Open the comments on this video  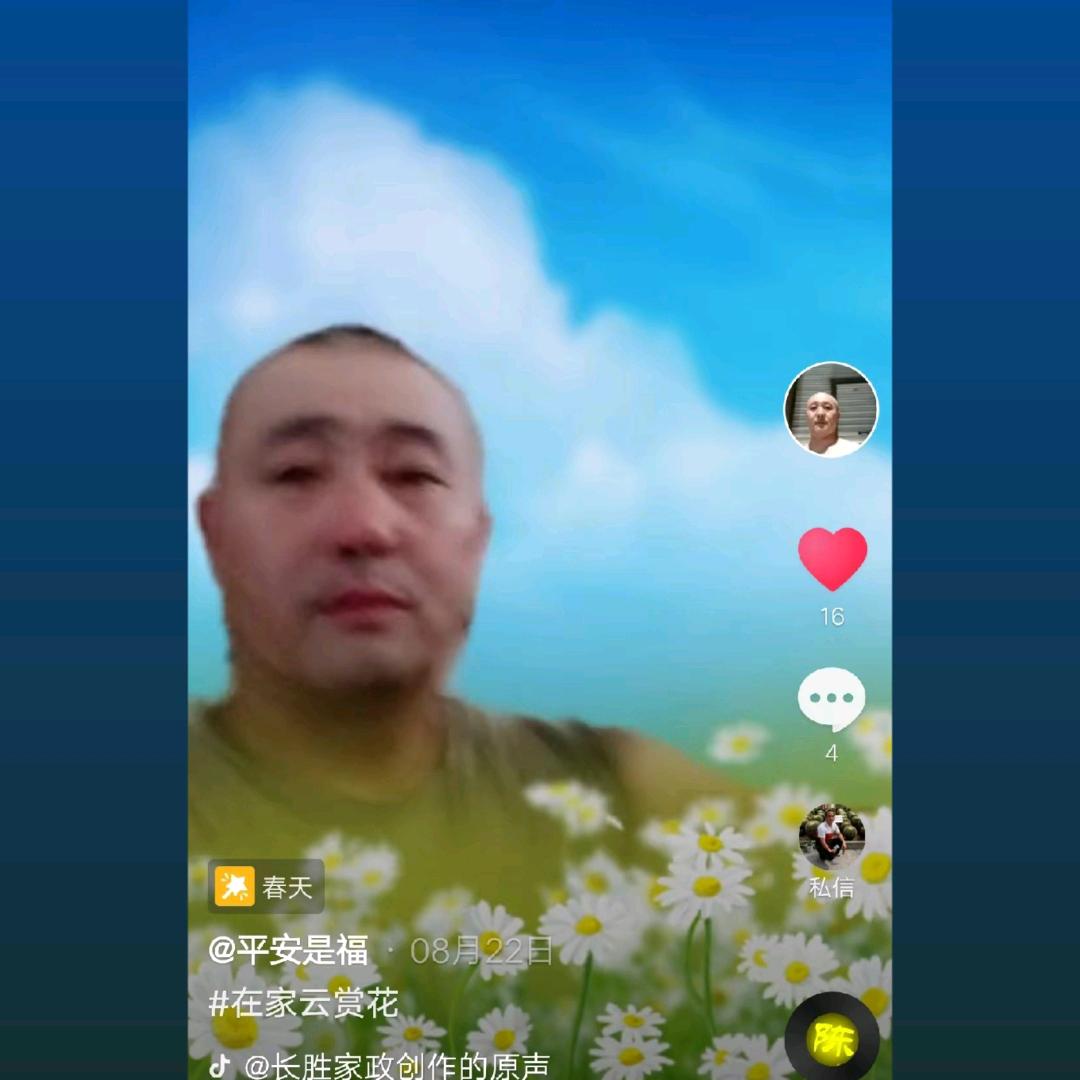[x=831, y=699]
